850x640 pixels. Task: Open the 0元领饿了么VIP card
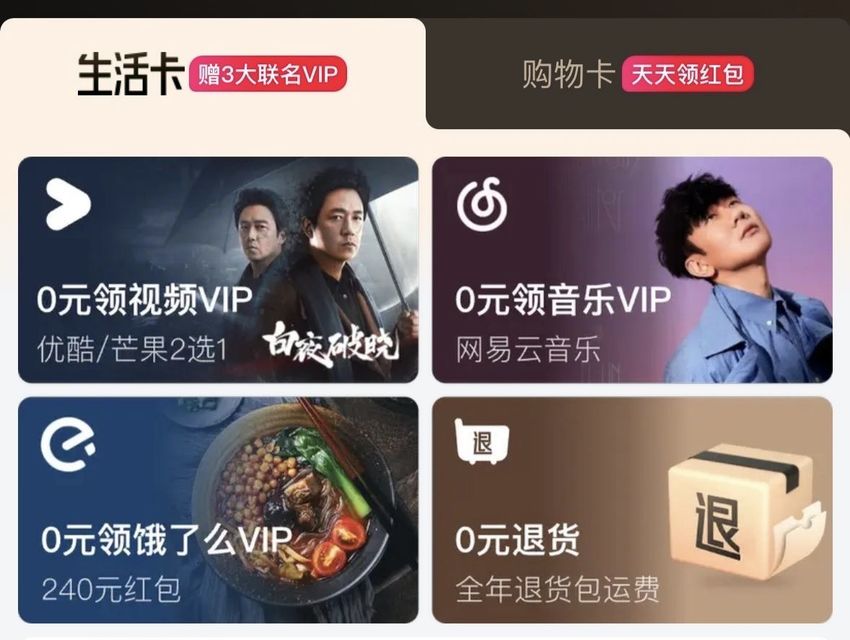(x=218, y=510)
